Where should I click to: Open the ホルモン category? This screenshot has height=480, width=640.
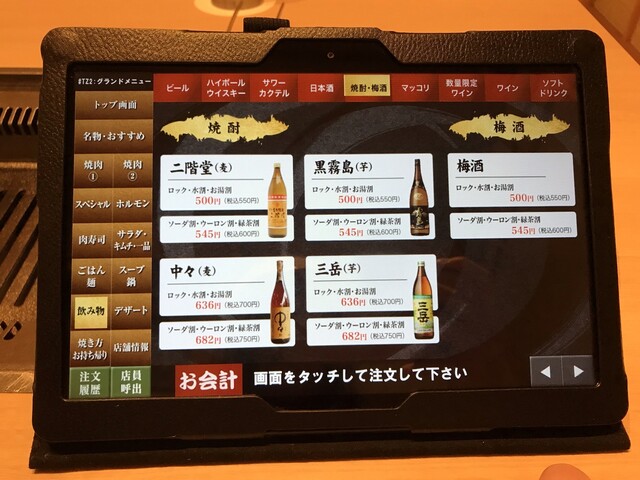tap(132, 203)
